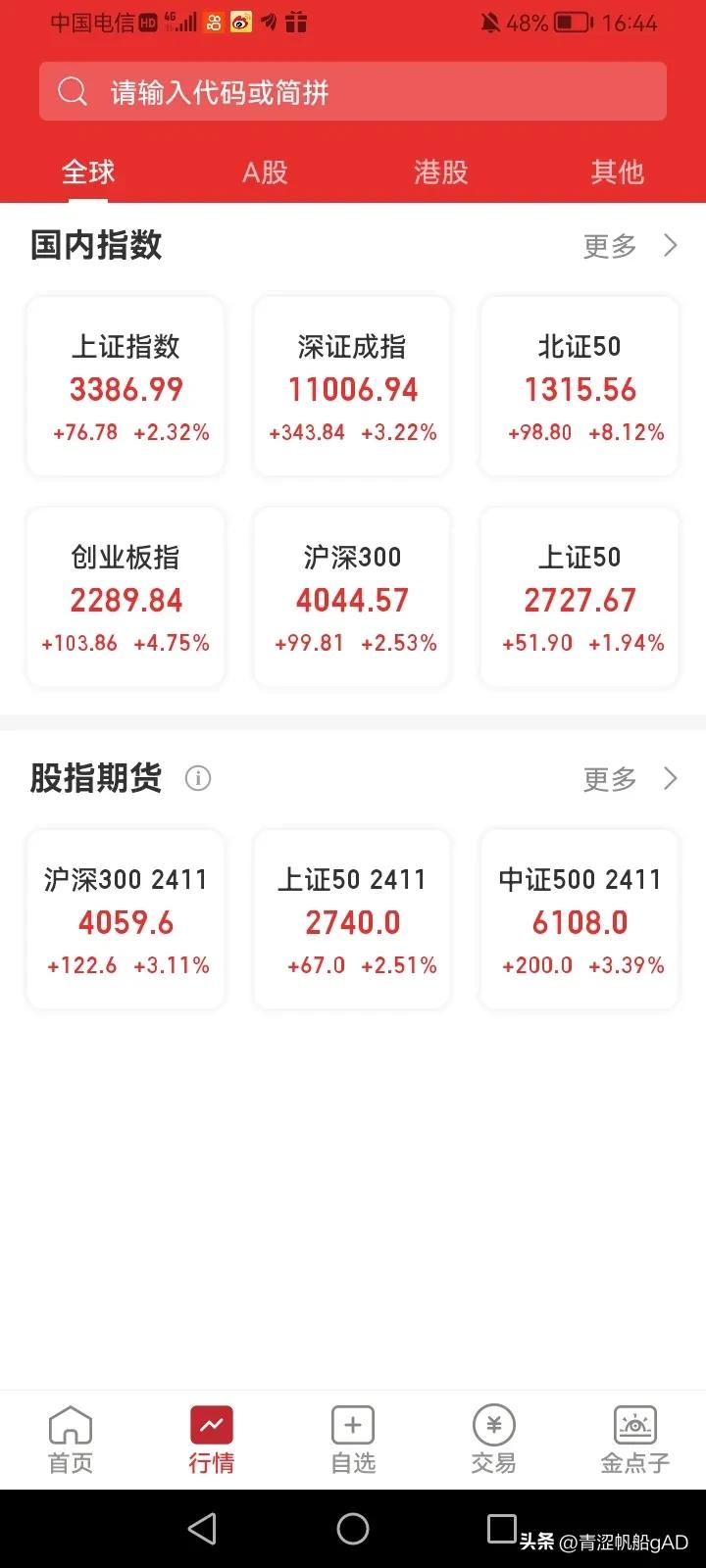Open the 北证50 index card
The height and width of the screenshot is (1568, 706).
(580, 387)
